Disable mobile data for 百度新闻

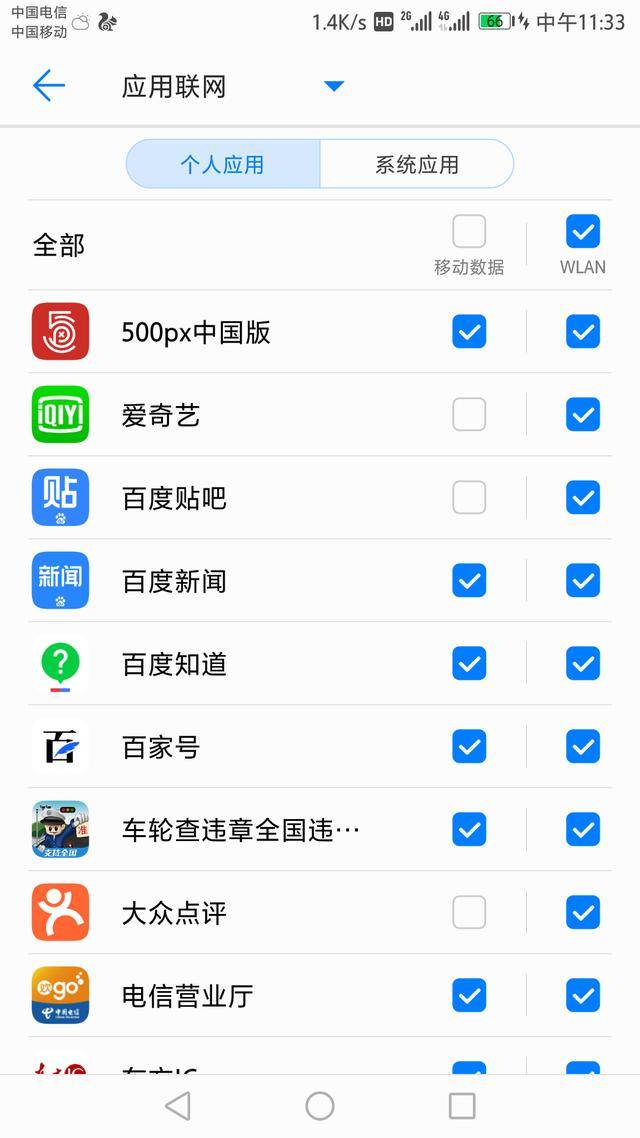point(469,580)
